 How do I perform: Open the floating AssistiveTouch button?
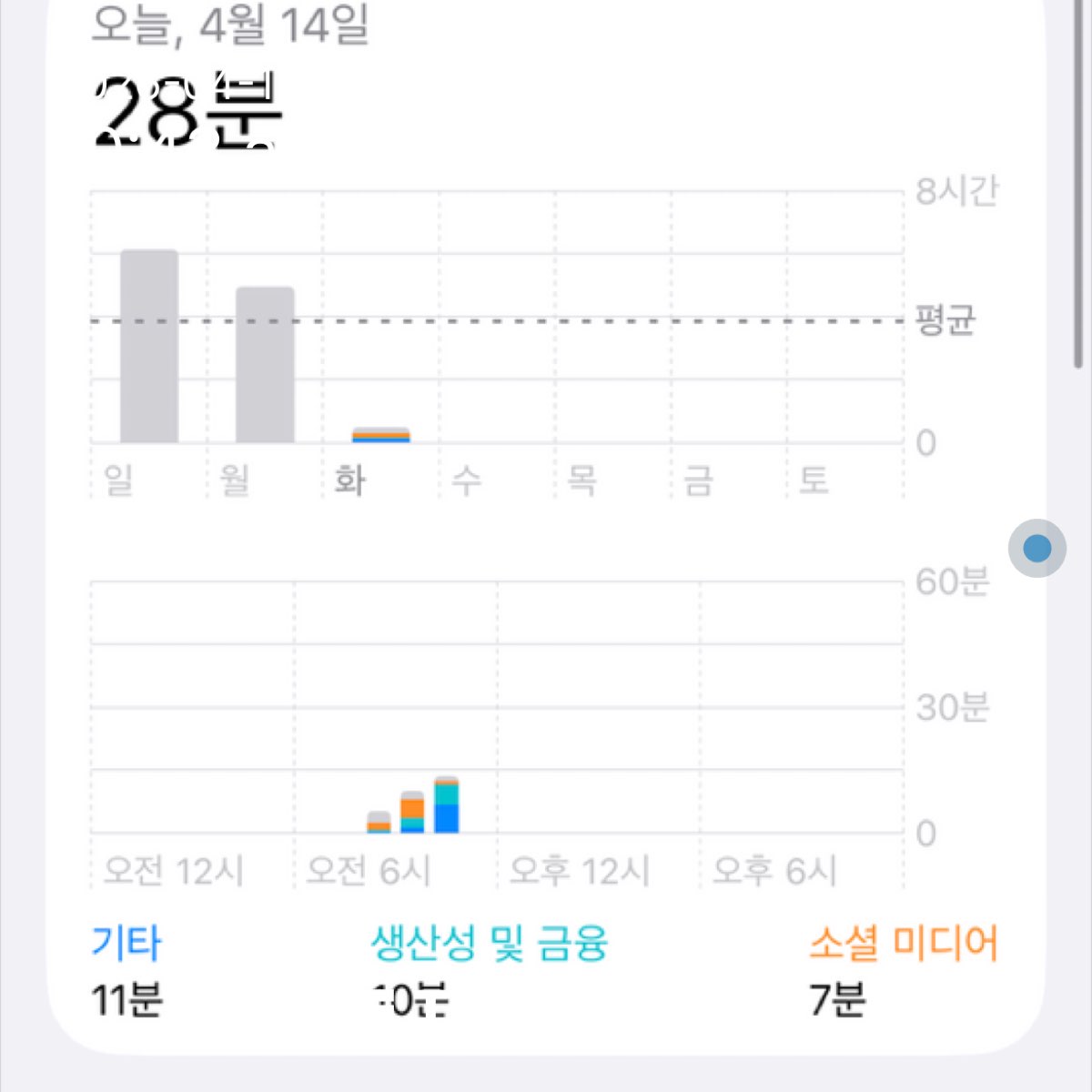coord(1036,548)
